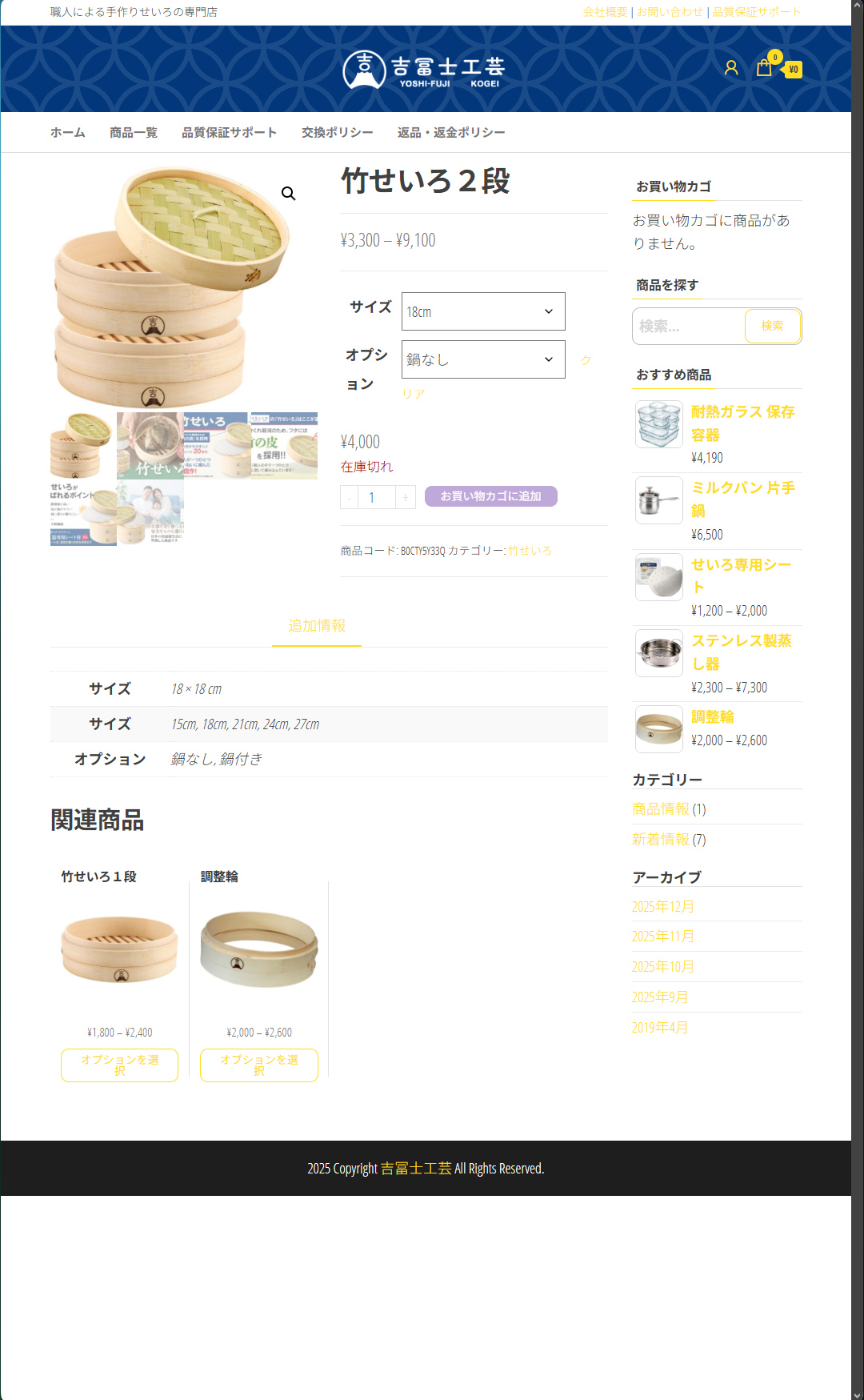Open ミルクパン 片手鍋 product
The image size is (864, 1400).
(743, 499)
